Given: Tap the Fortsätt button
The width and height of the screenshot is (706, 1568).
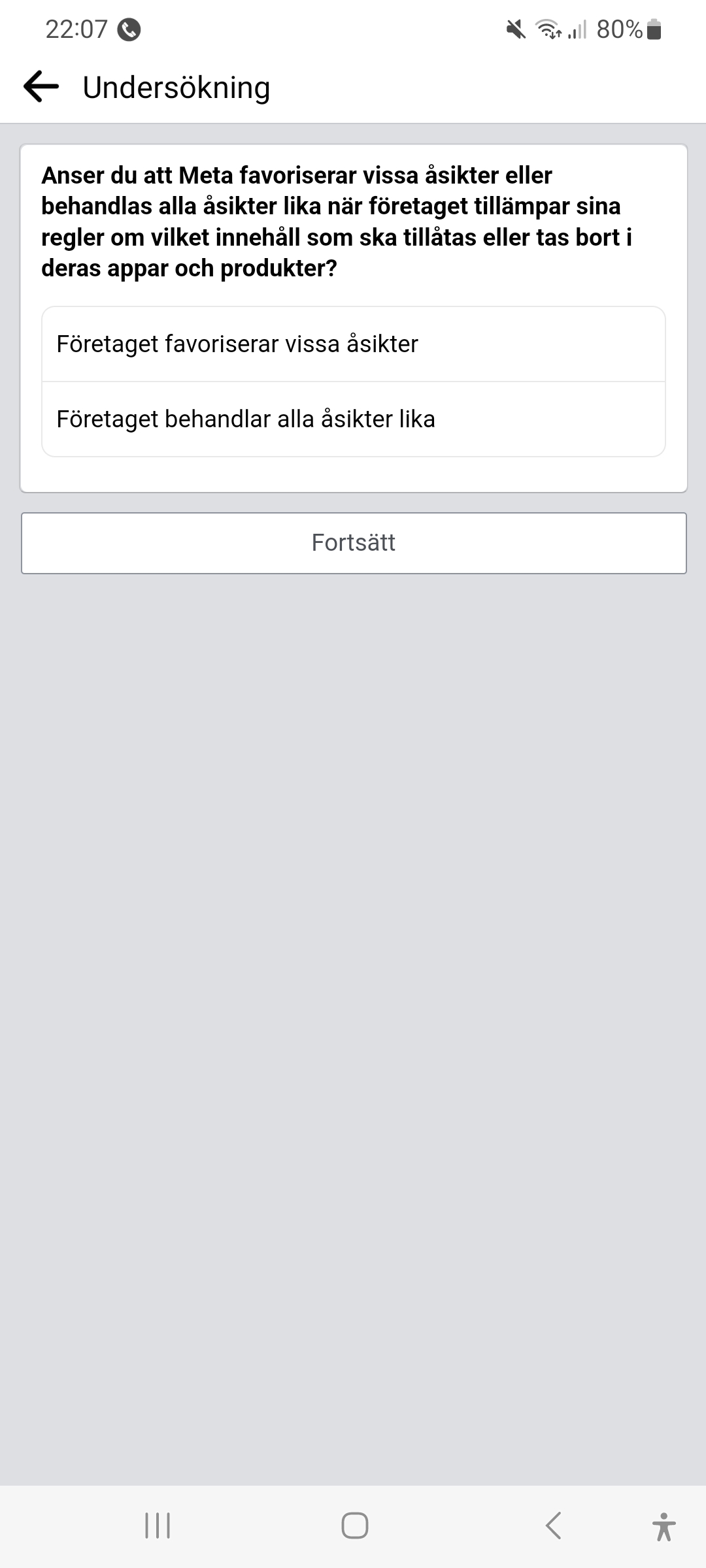Looking at the screenshot, I should (x=353, y=543).
